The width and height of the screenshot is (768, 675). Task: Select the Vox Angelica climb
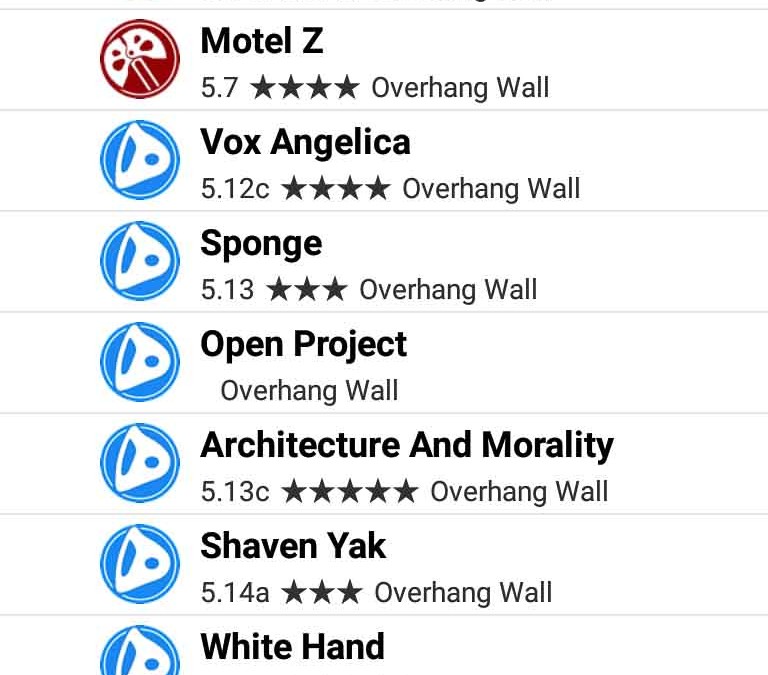(305, 143)
